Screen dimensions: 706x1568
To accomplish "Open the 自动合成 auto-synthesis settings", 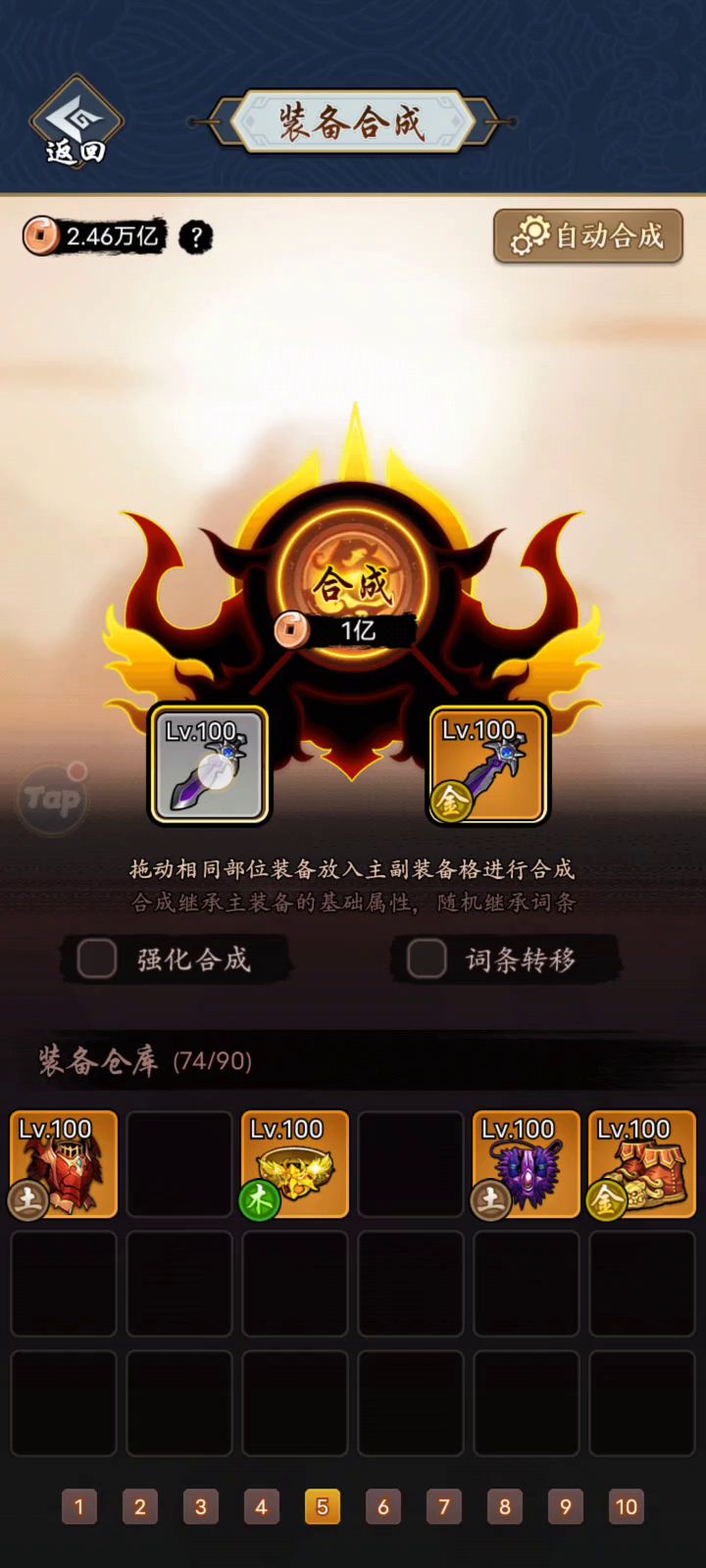I will (587, 236).
